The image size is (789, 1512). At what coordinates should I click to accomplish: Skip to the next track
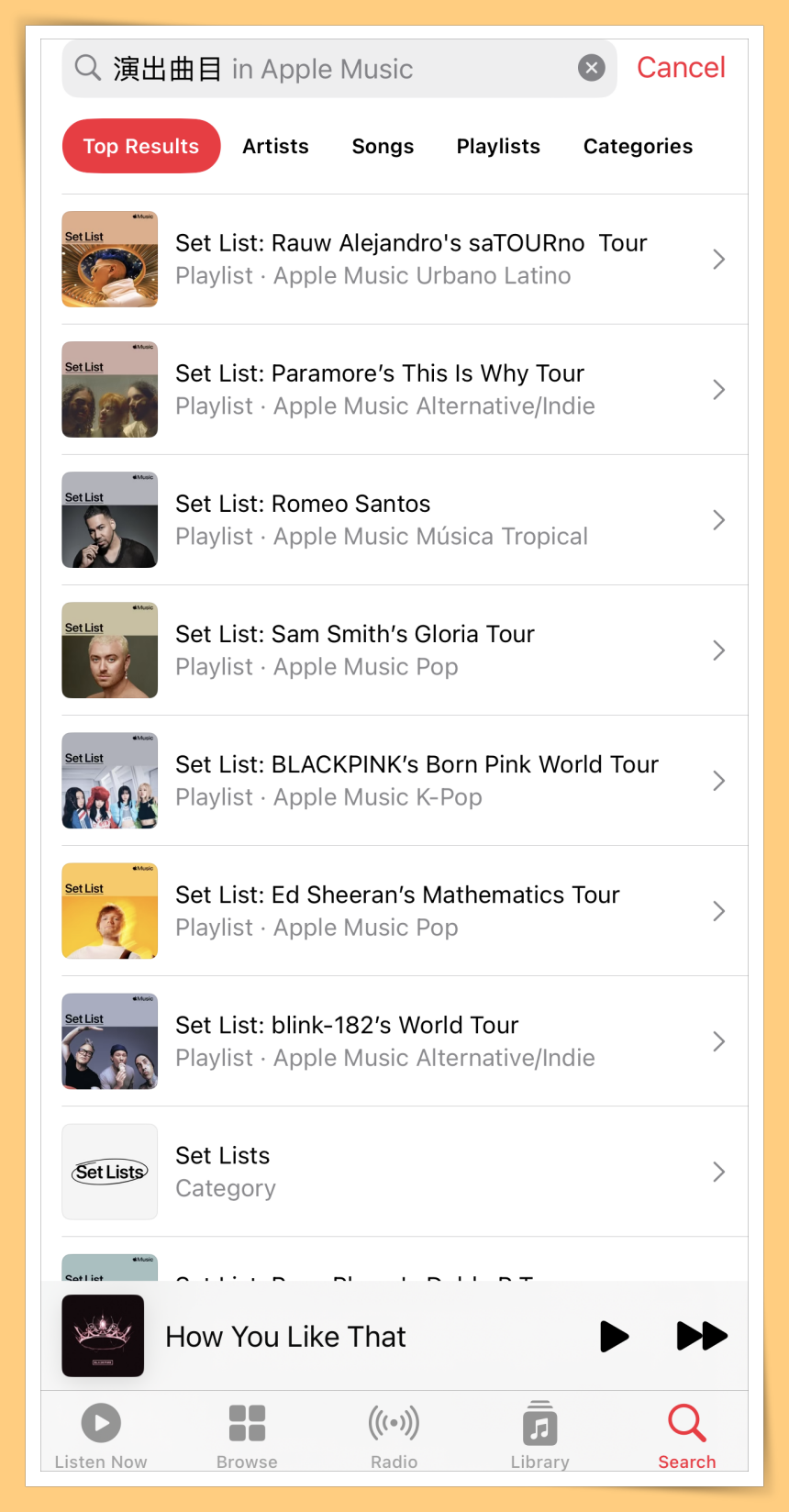coord(702,1336)
